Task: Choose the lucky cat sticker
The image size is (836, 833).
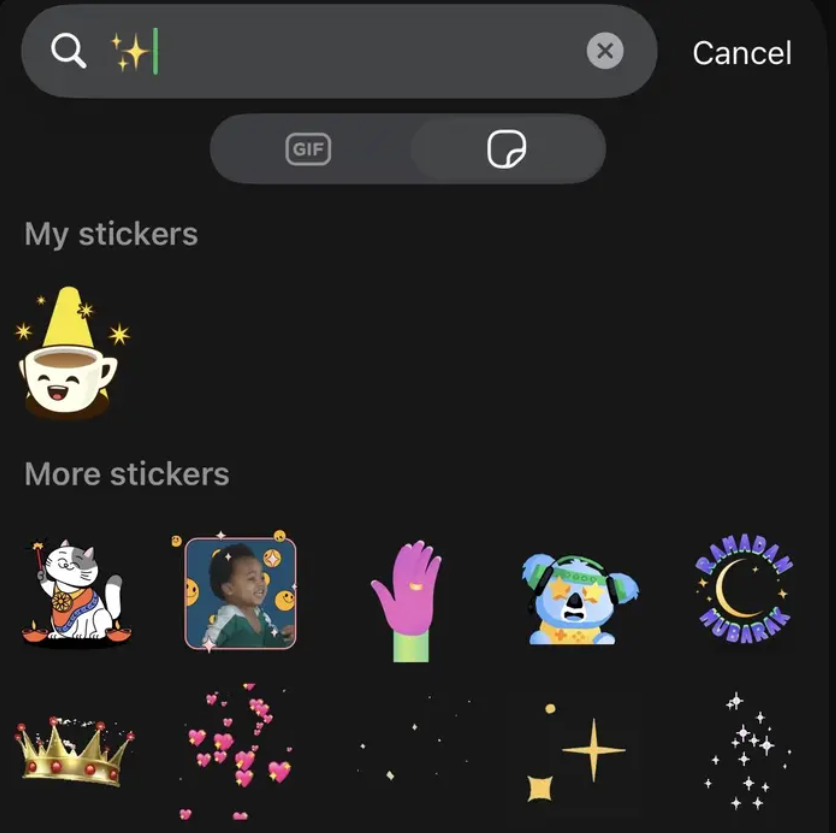Action: [x=72, y=593]
